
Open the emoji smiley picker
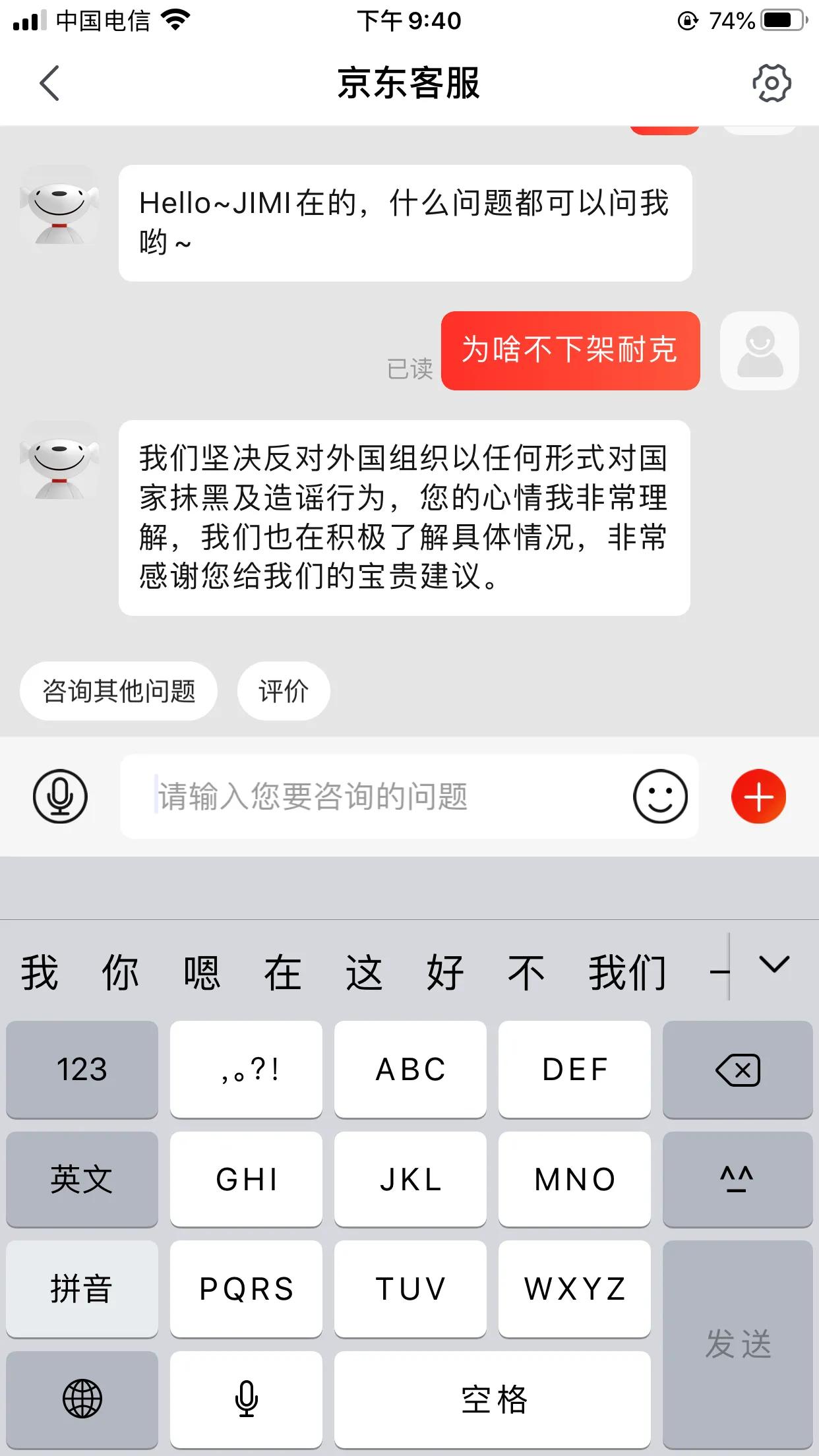tap(660, 797)
